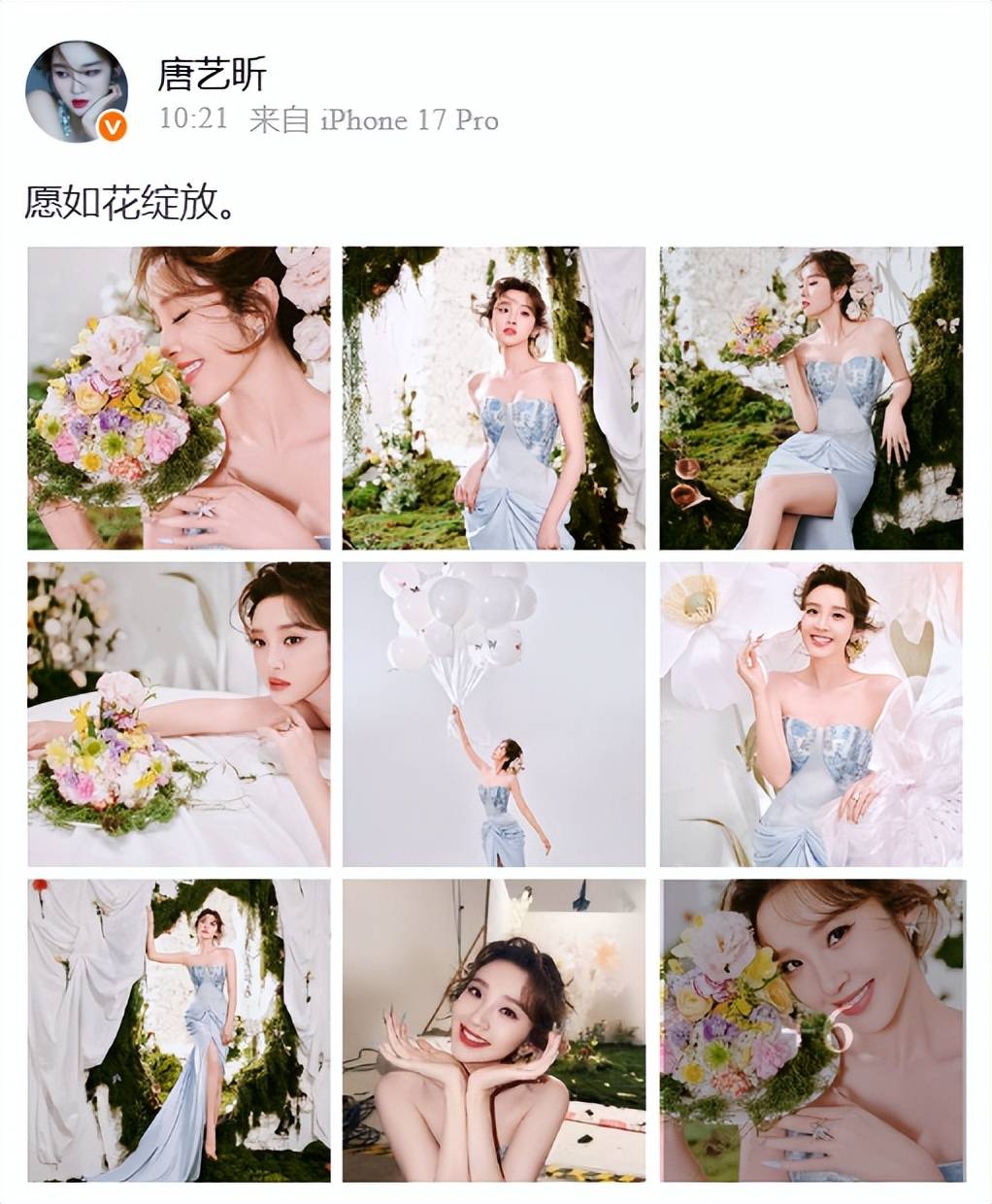Open the close-up photo smelling the bouquet with eyes closed

[179, 398]
